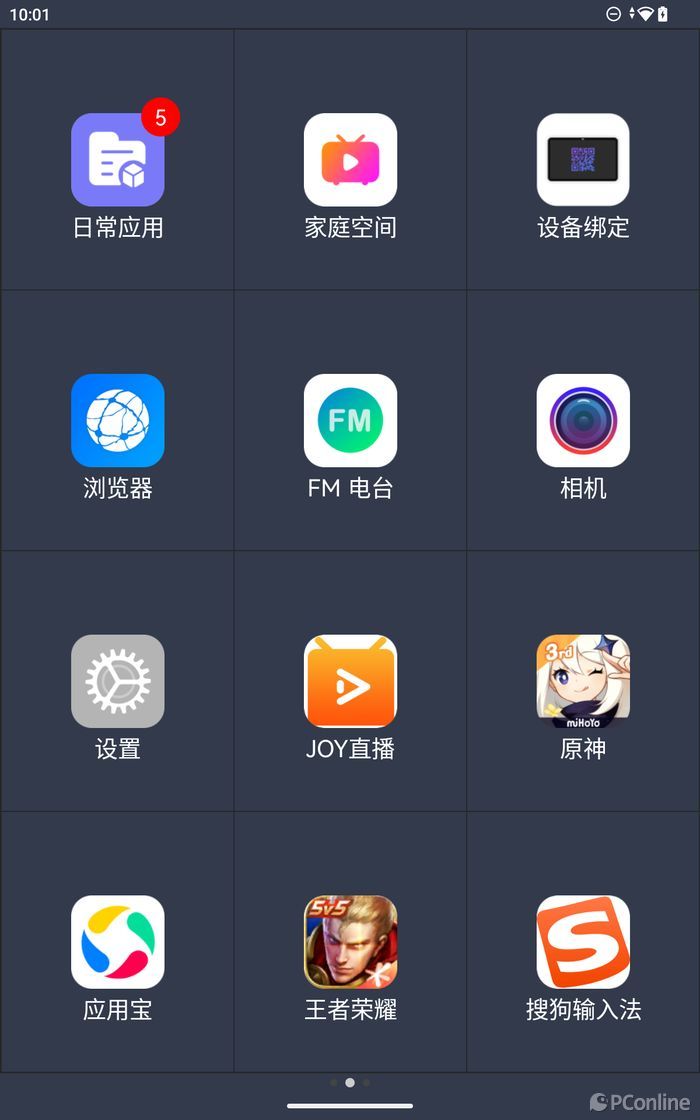The width and height of the screenshot is (700, 1120).
Task: Launch 王者荣耀 game
Action: 350,942
